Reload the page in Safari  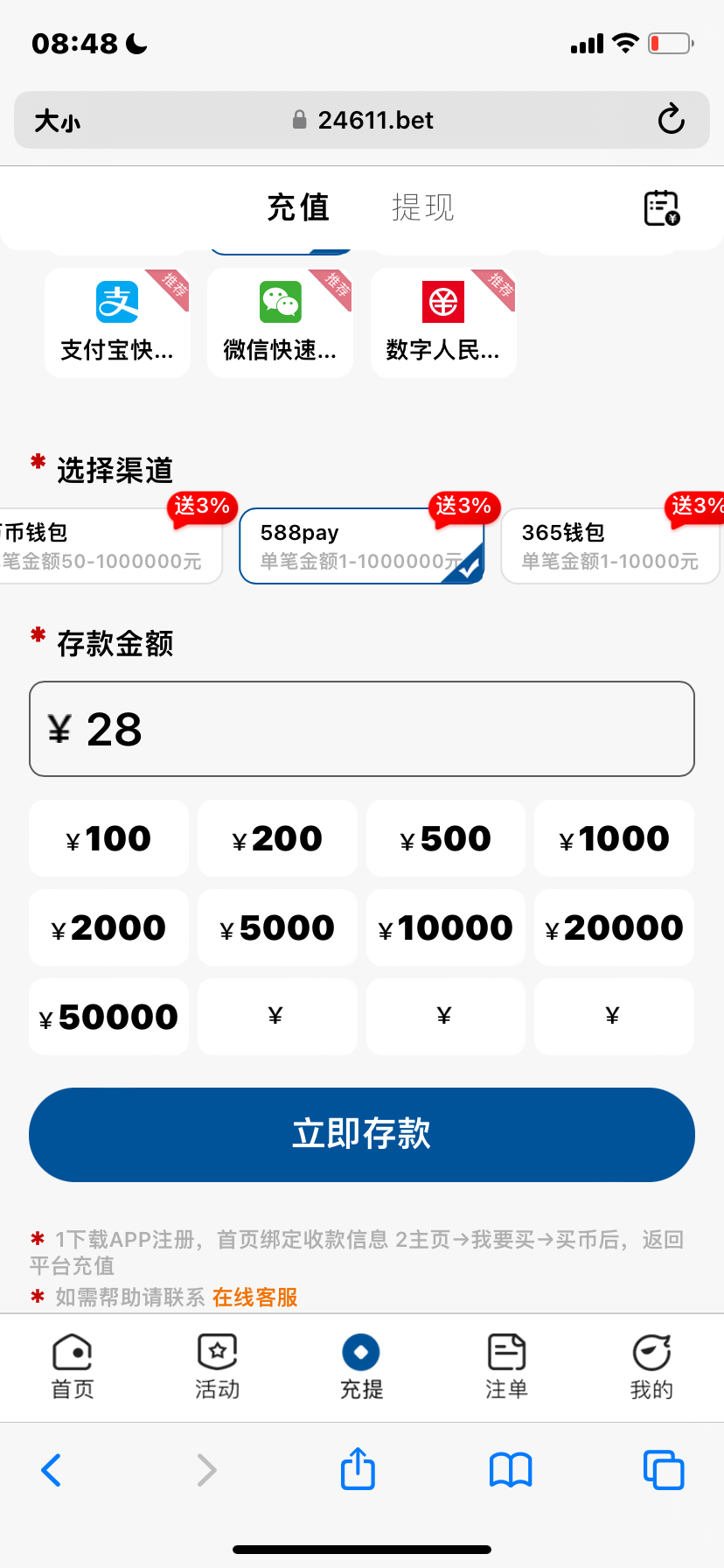coord(671,120)
